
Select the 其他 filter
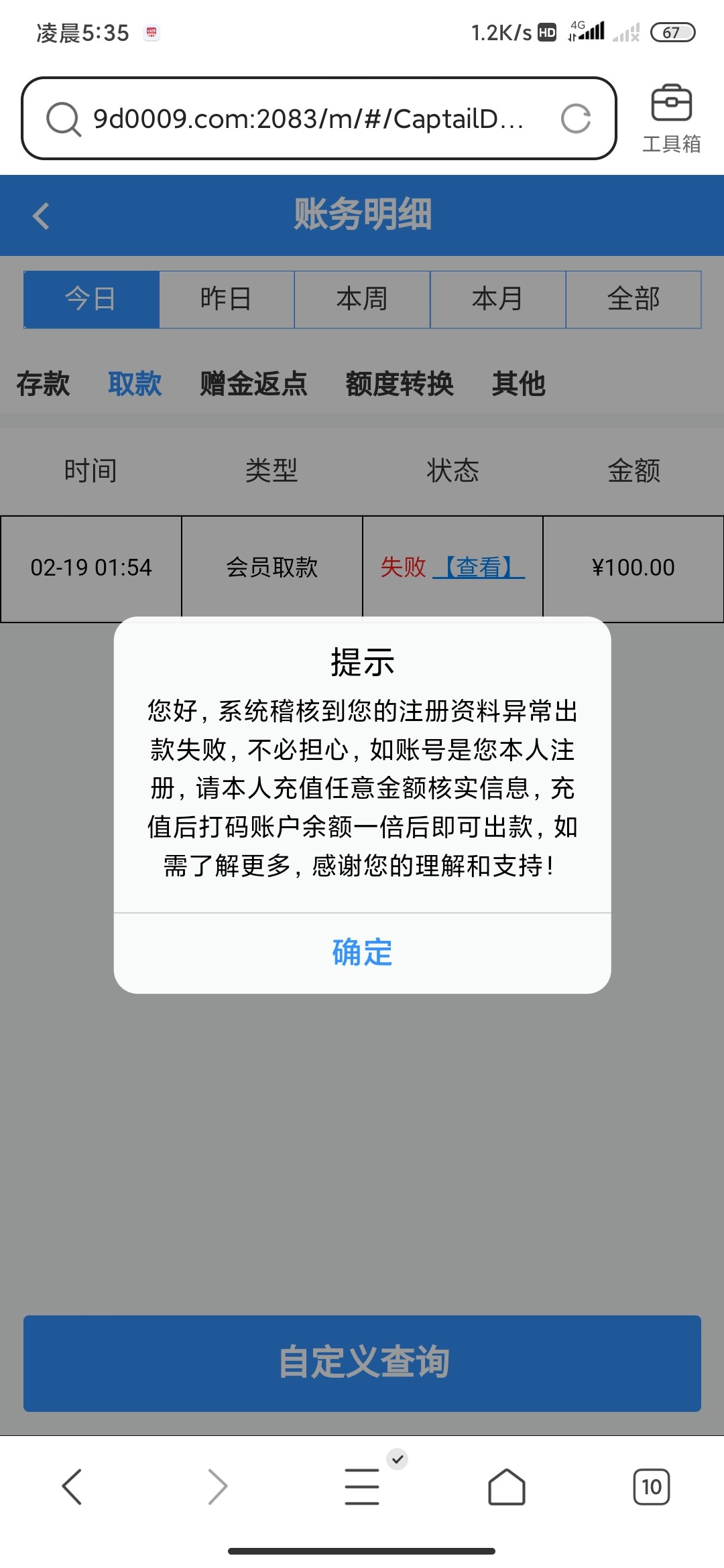tap(519, 385)
